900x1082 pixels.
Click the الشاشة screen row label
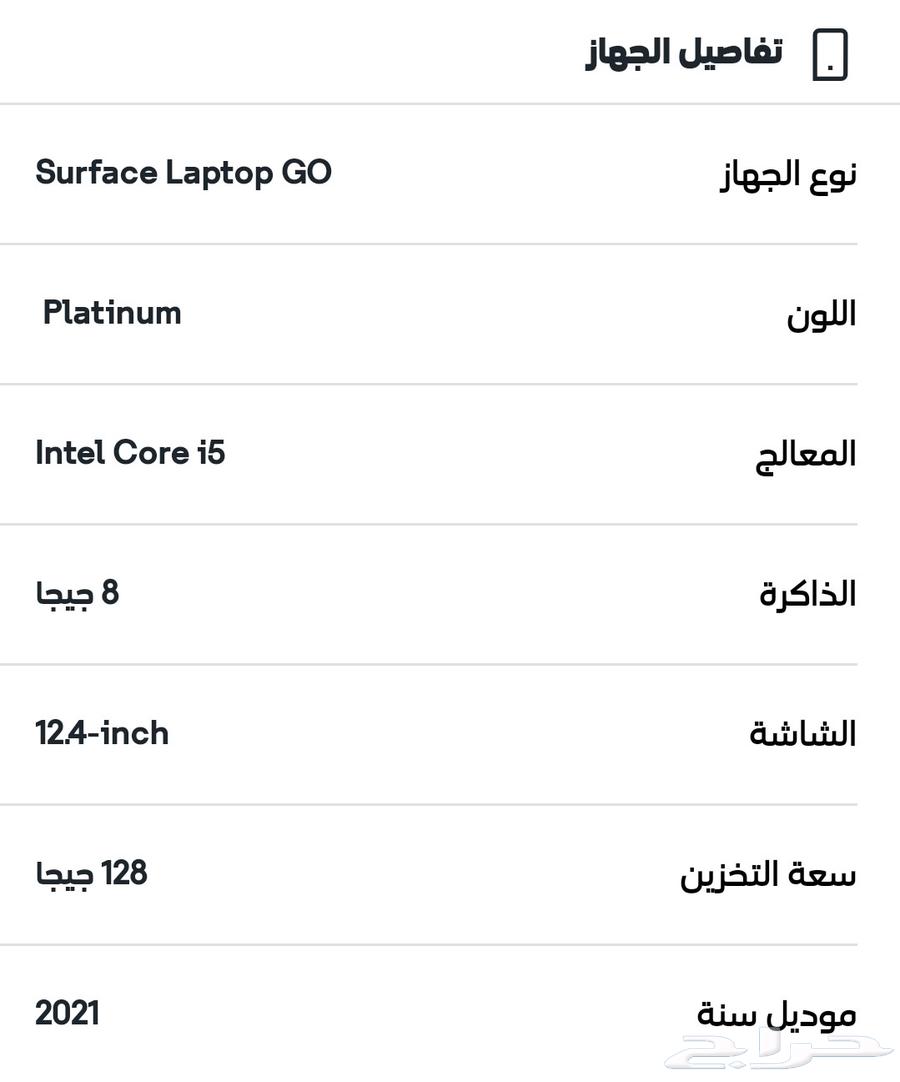pos(805,733)
